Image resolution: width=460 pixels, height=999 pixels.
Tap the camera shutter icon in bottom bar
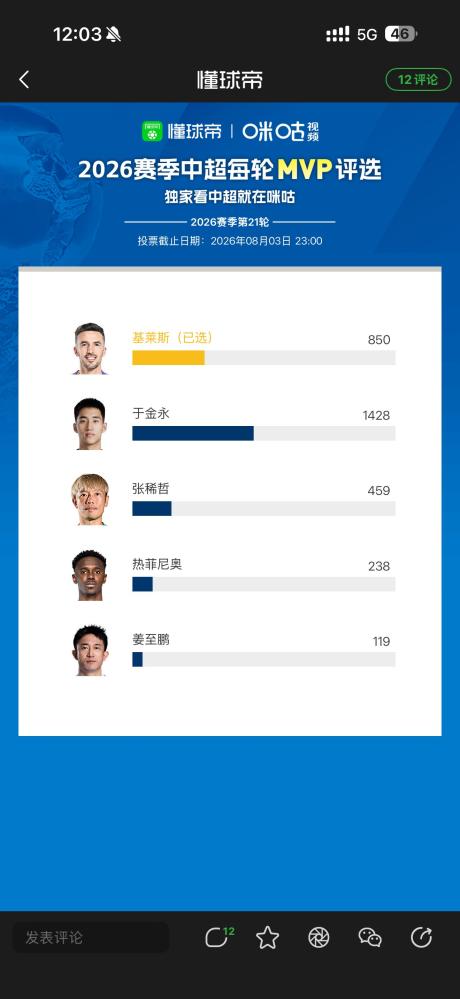point(319,937)
